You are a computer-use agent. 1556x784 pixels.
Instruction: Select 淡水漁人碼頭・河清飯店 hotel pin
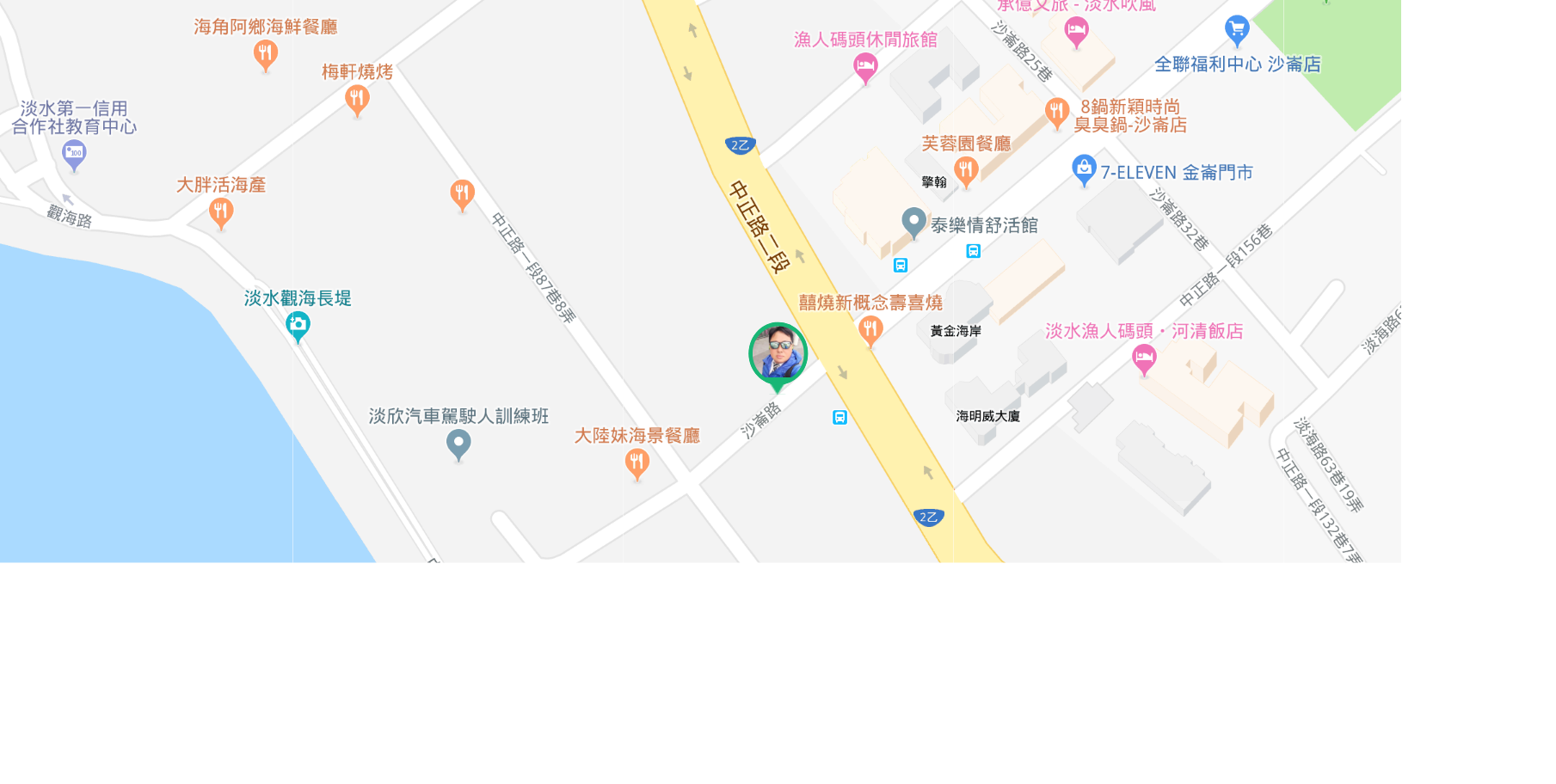point(1144,358)
